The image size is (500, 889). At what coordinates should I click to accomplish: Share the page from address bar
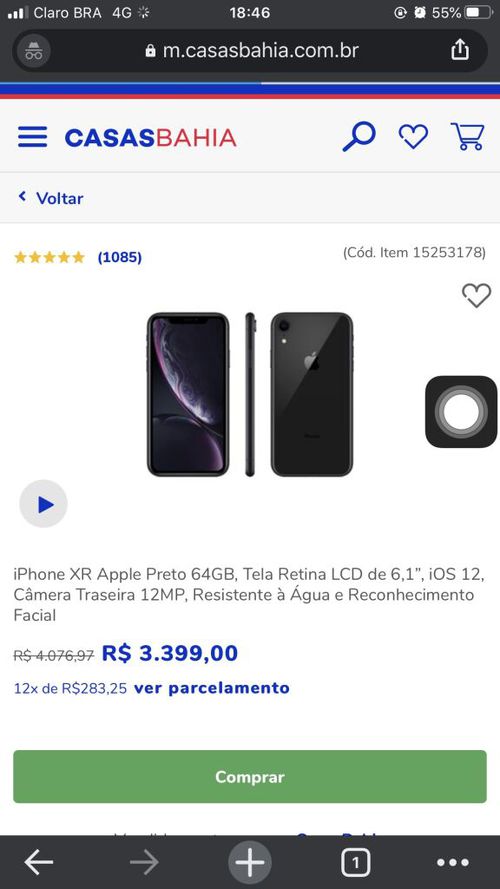460,50
